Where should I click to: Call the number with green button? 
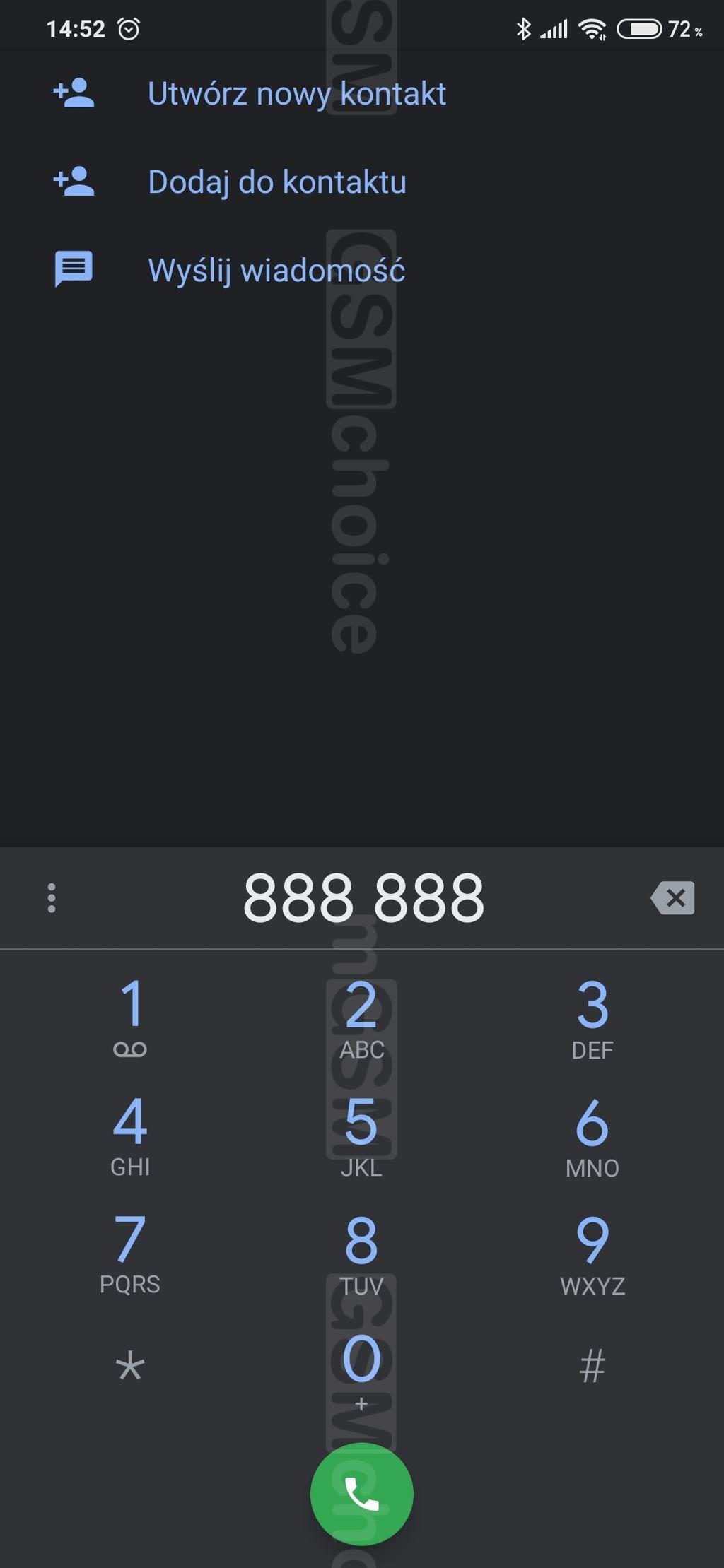362,1494
